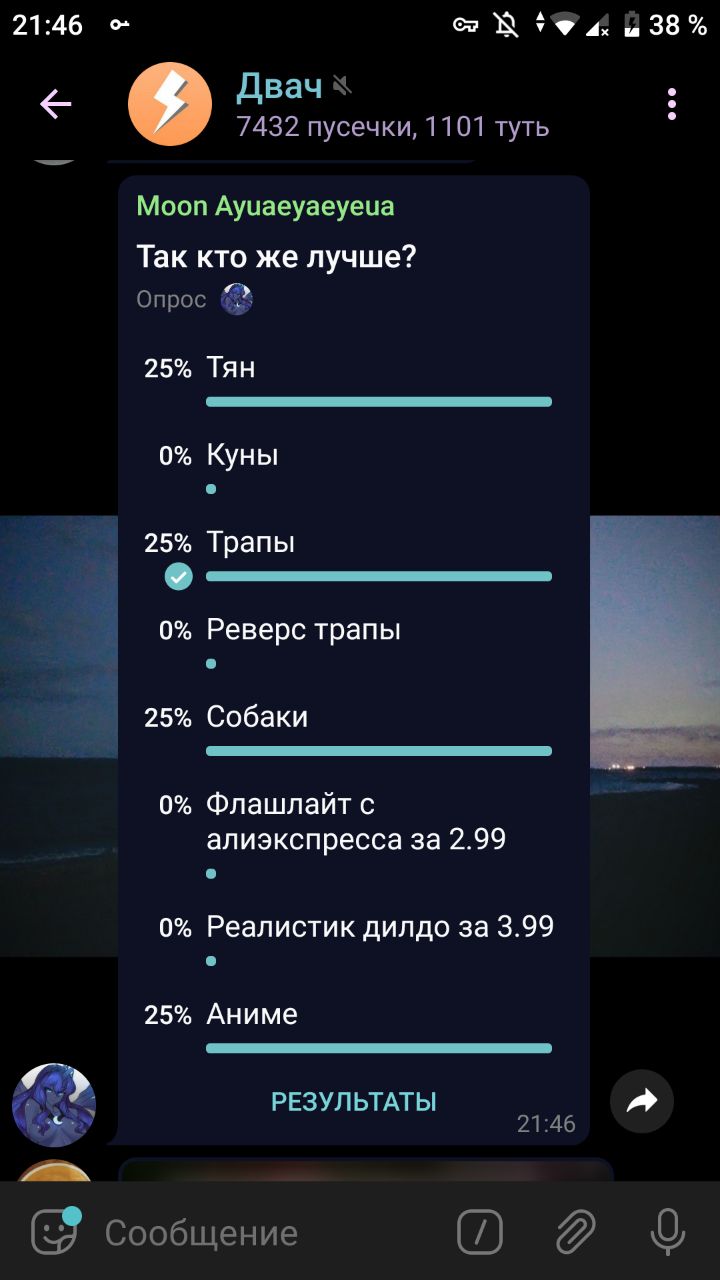Open the three-dot overflow menu
This screenshot has height=1280, width=720.
point(671,104)
